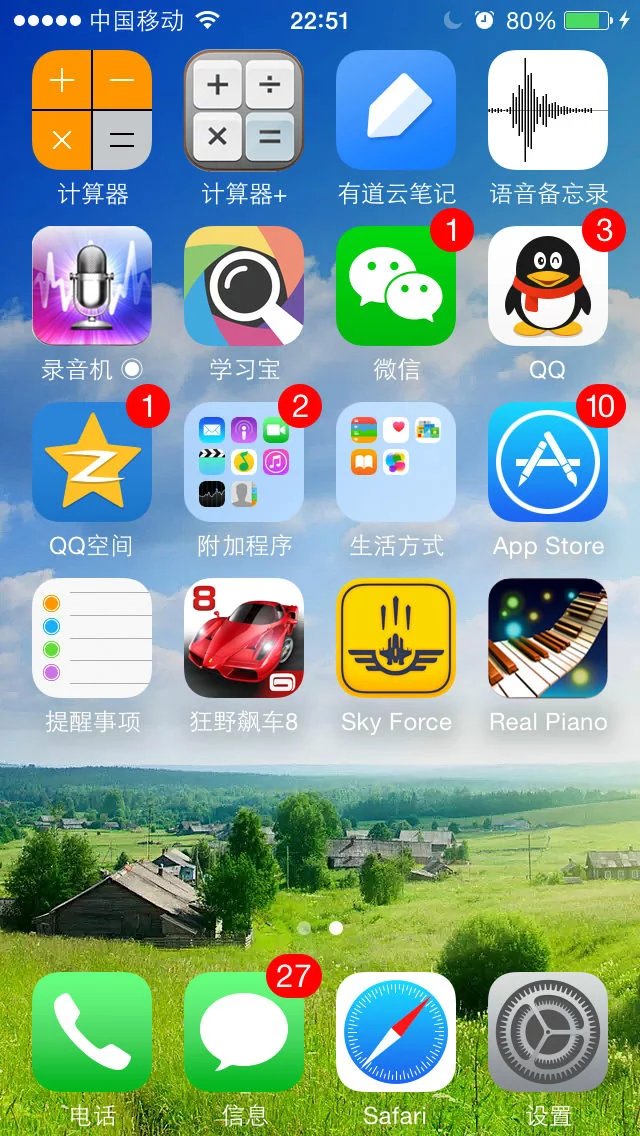This screenshot has width=640, height=1136.
Task: Open the 电话 phone app in dock
Action: (92, 1032)
